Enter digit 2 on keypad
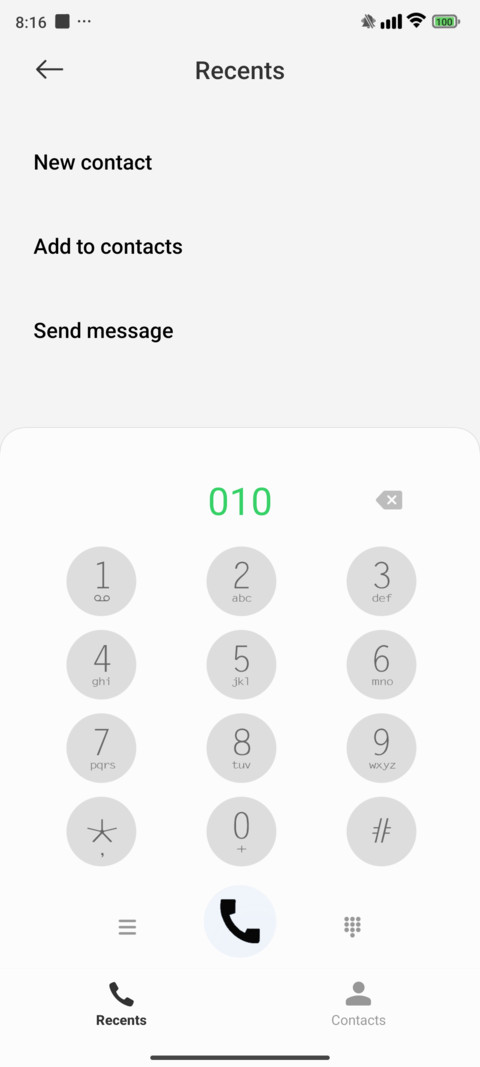The height and width of the screenshot is (1067, 480). [242, 581]
